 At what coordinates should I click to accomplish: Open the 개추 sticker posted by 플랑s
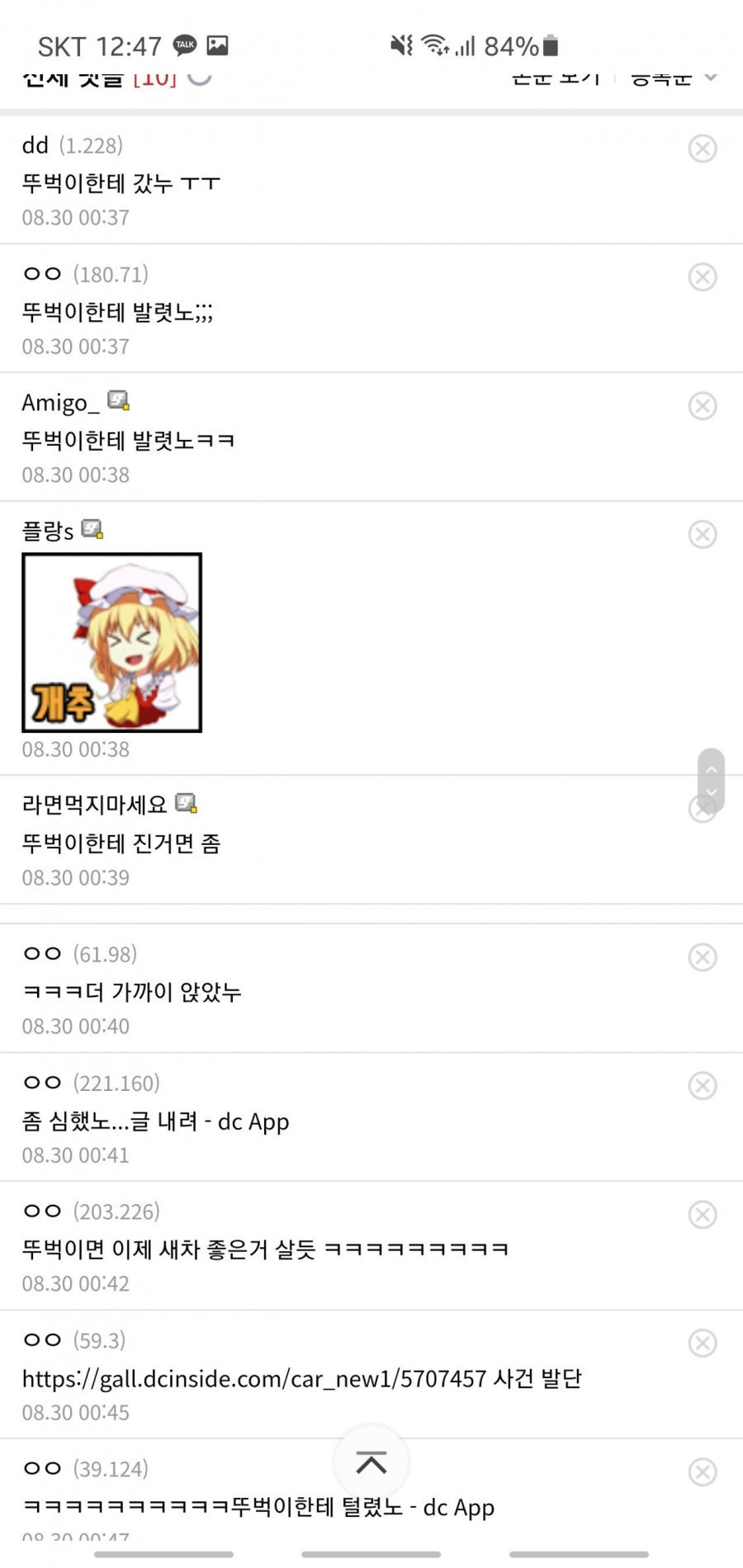click(112, 643)
